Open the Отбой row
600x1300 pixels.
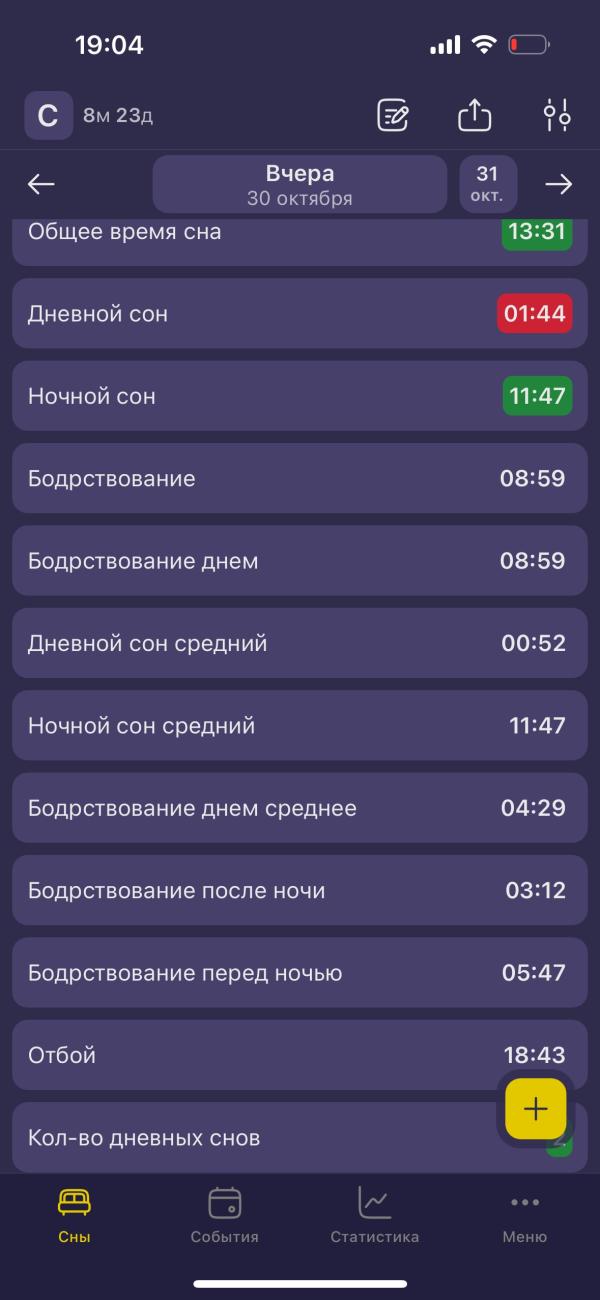[x=300, y=1055]
